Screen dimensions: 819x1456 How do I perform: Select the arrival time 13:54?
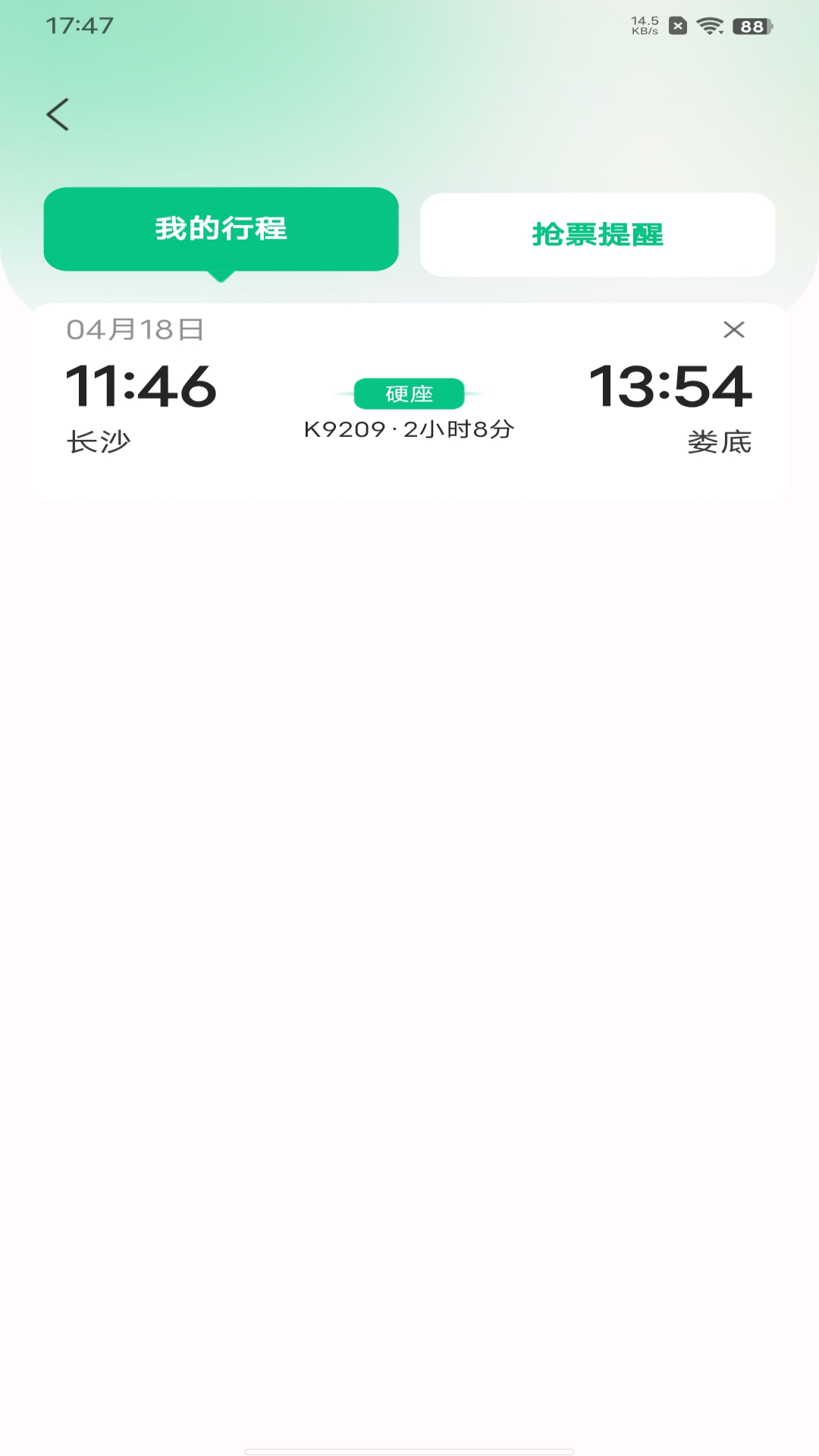(x=673, y=387)
